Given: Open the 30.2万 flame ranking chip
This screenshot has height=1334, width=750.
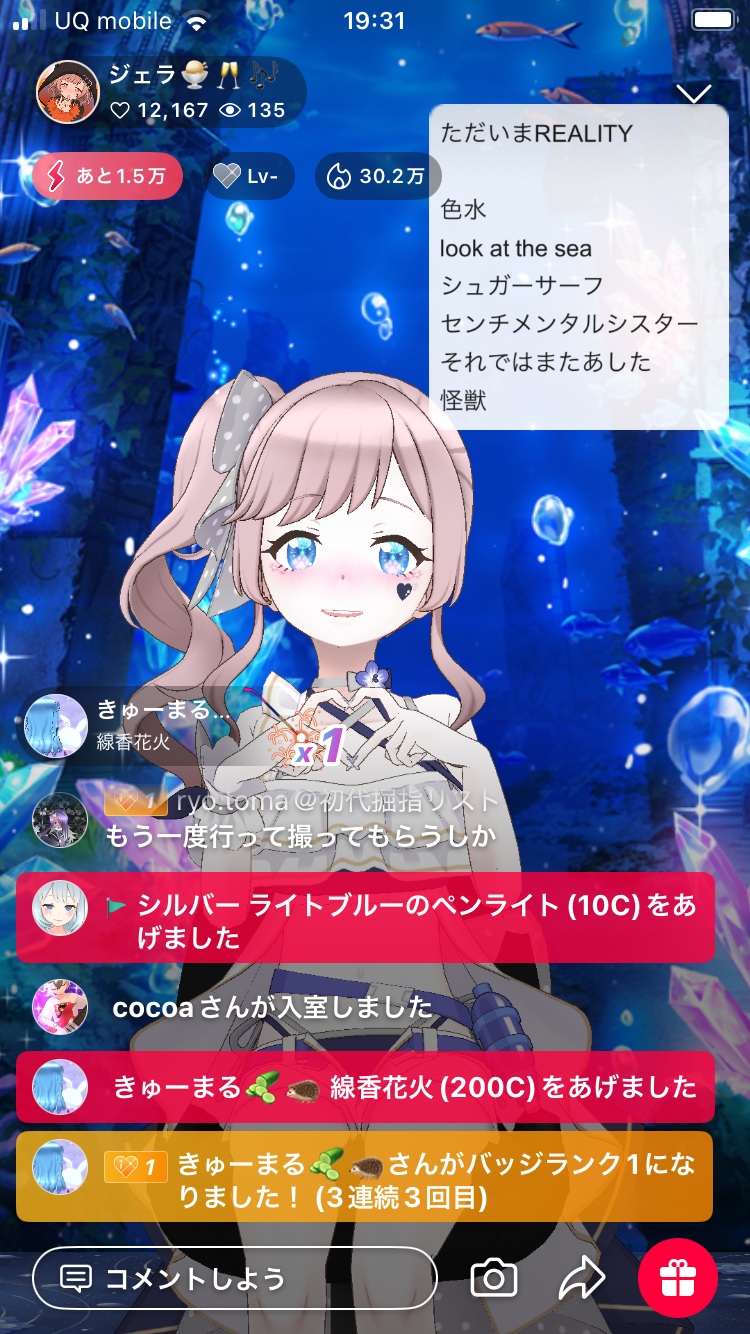Looking at the screenshot, I should pos(377,177).
